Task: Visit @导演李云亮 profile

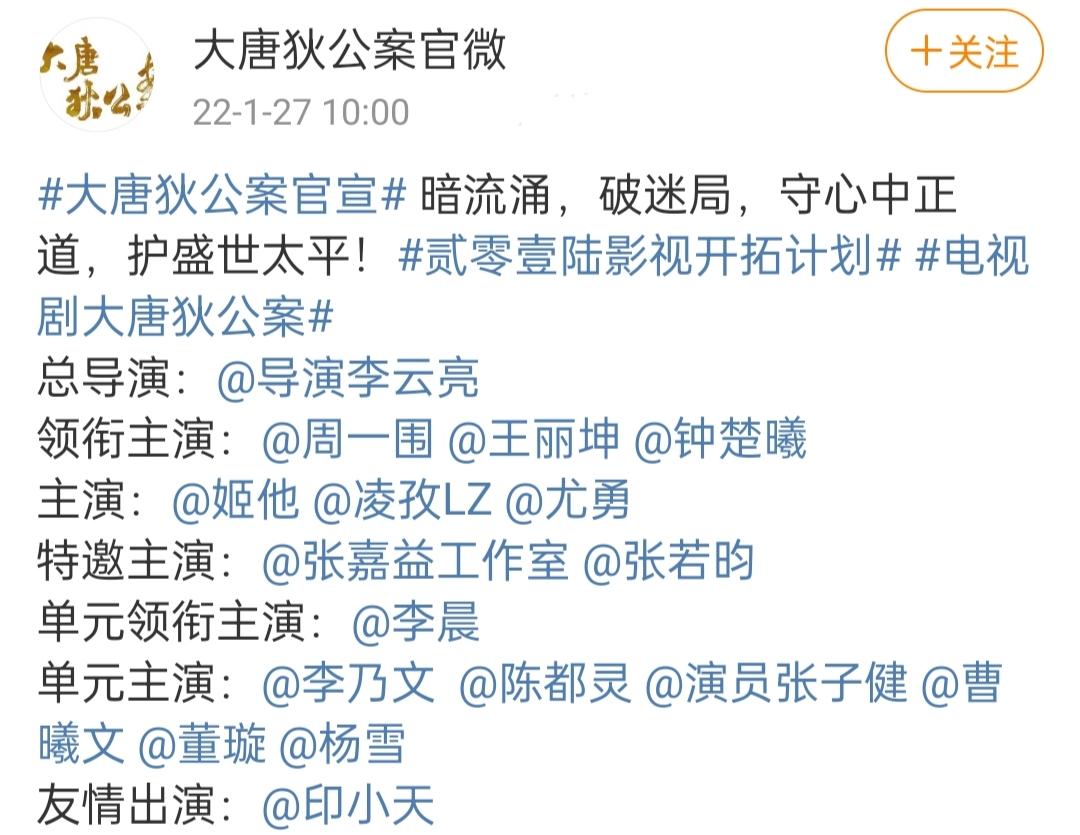Action: (x=348, y=379)
